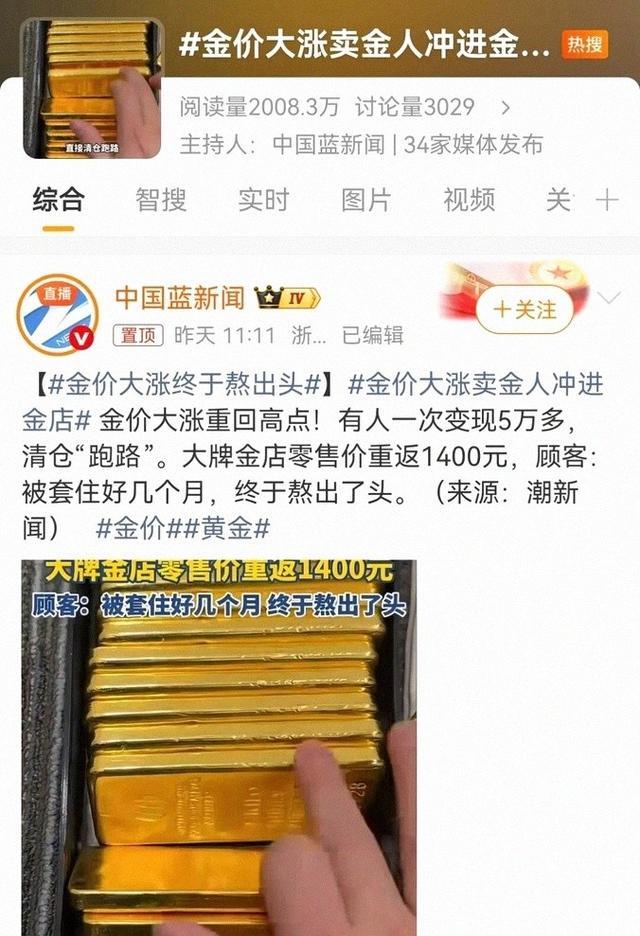640x936 pixels.
Task: Open topic details arrow beside 讨论量3029
Action: (506, 108)
